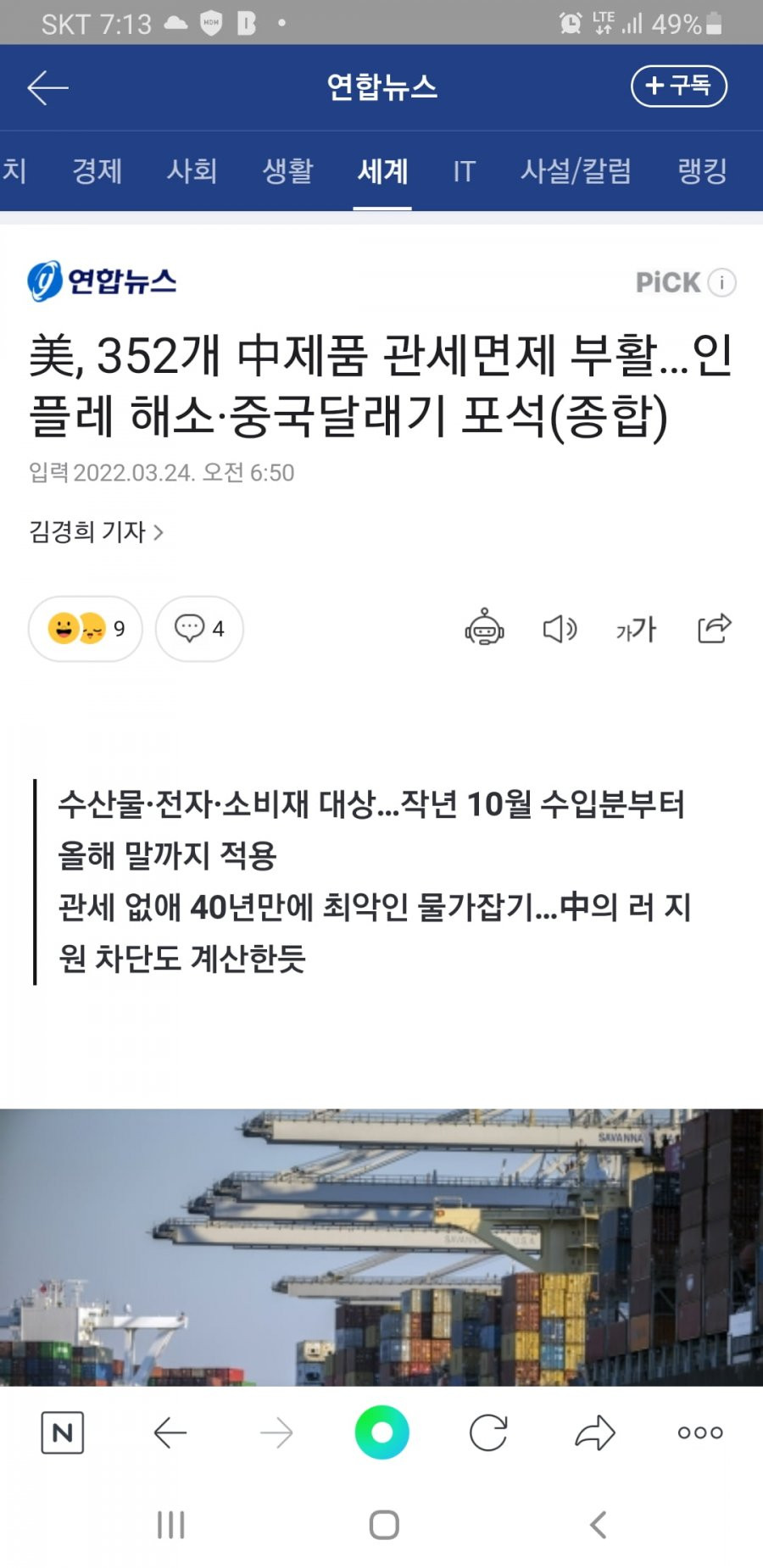The image size is (763, 1568).
Task: Subscribe with the 구독 button
Action: [678, 86]
